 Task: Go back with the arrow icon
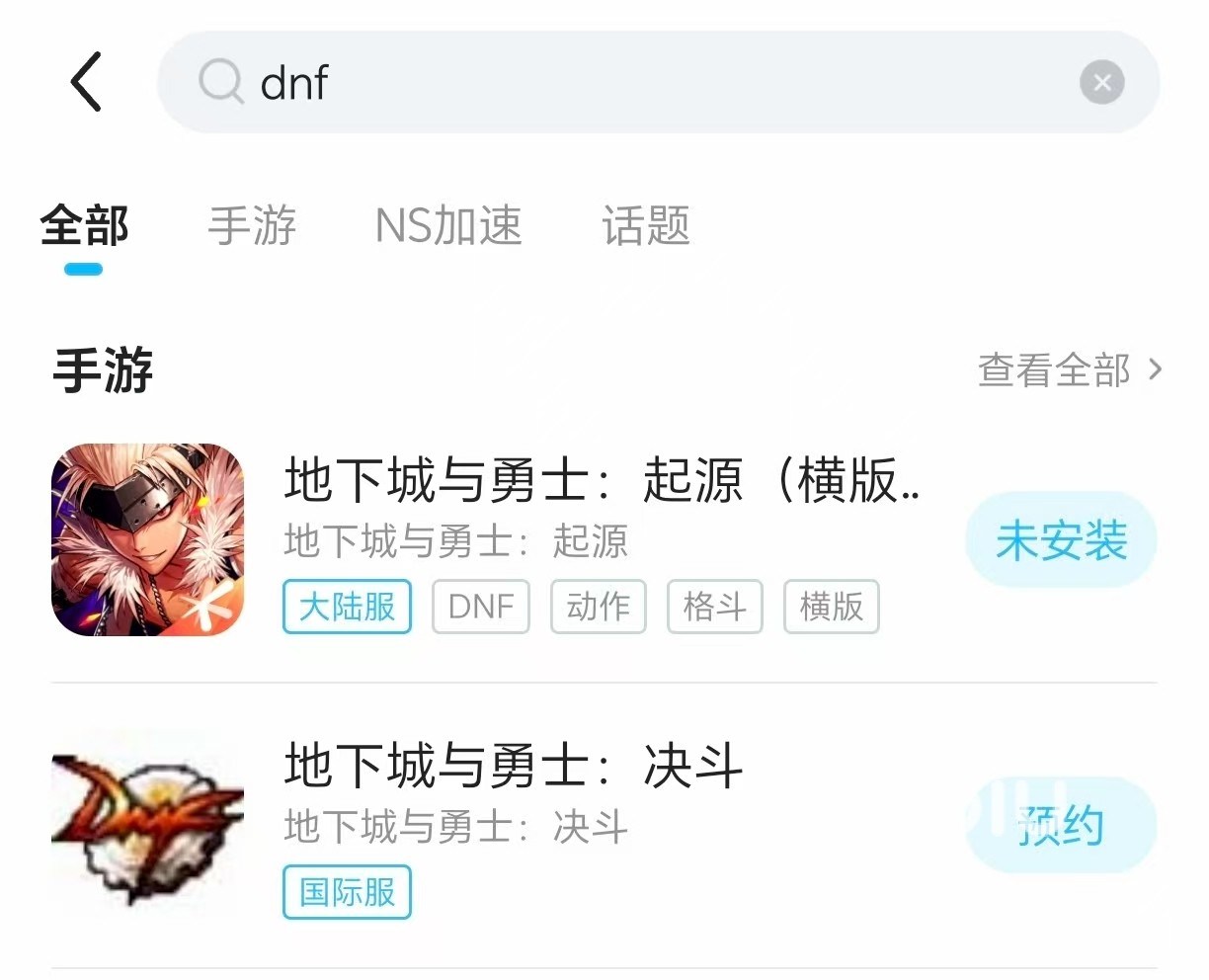tap(87, 82)
